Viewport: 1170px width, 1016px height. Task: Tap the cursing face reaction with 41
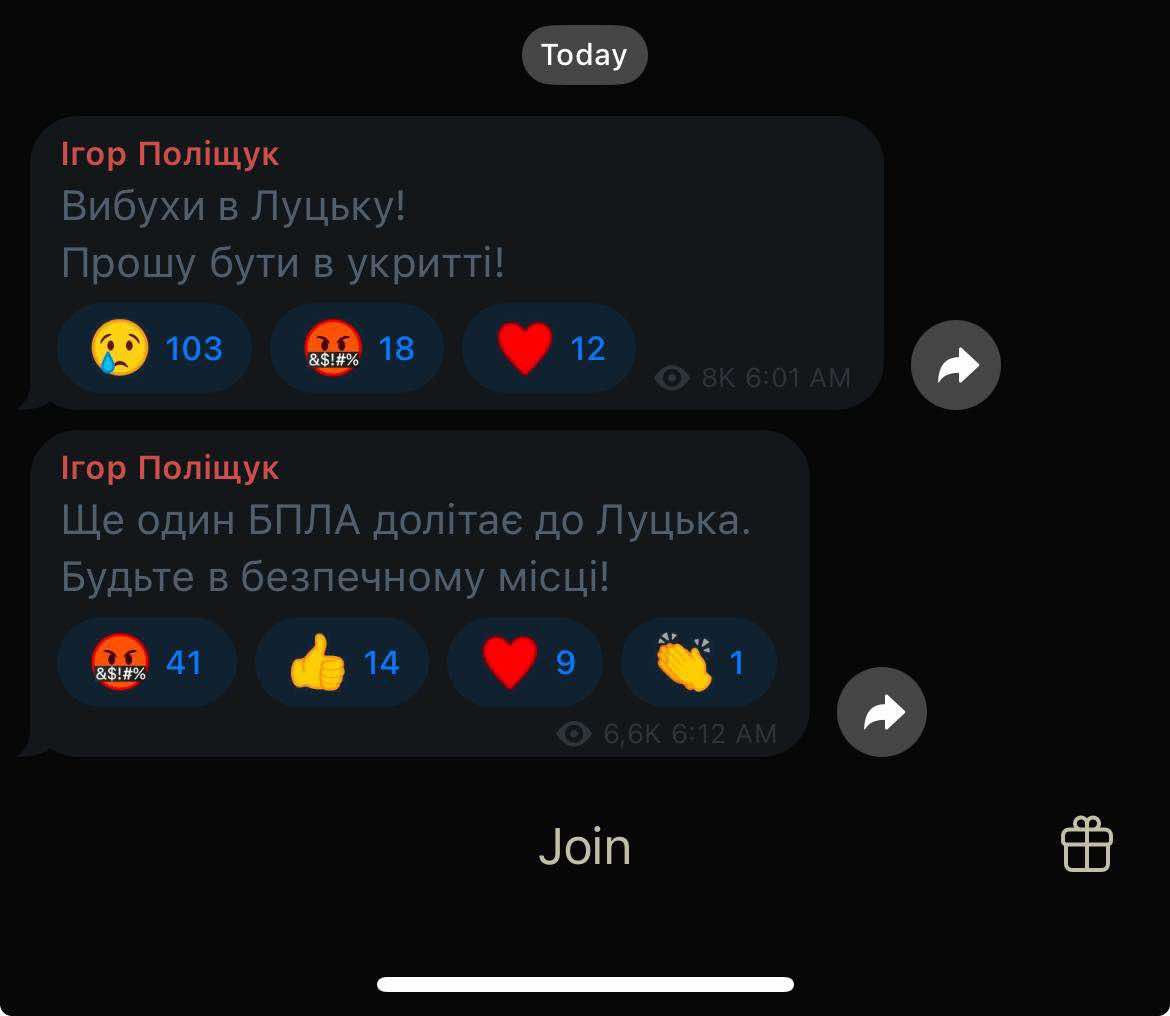click(x=147, y=662)
